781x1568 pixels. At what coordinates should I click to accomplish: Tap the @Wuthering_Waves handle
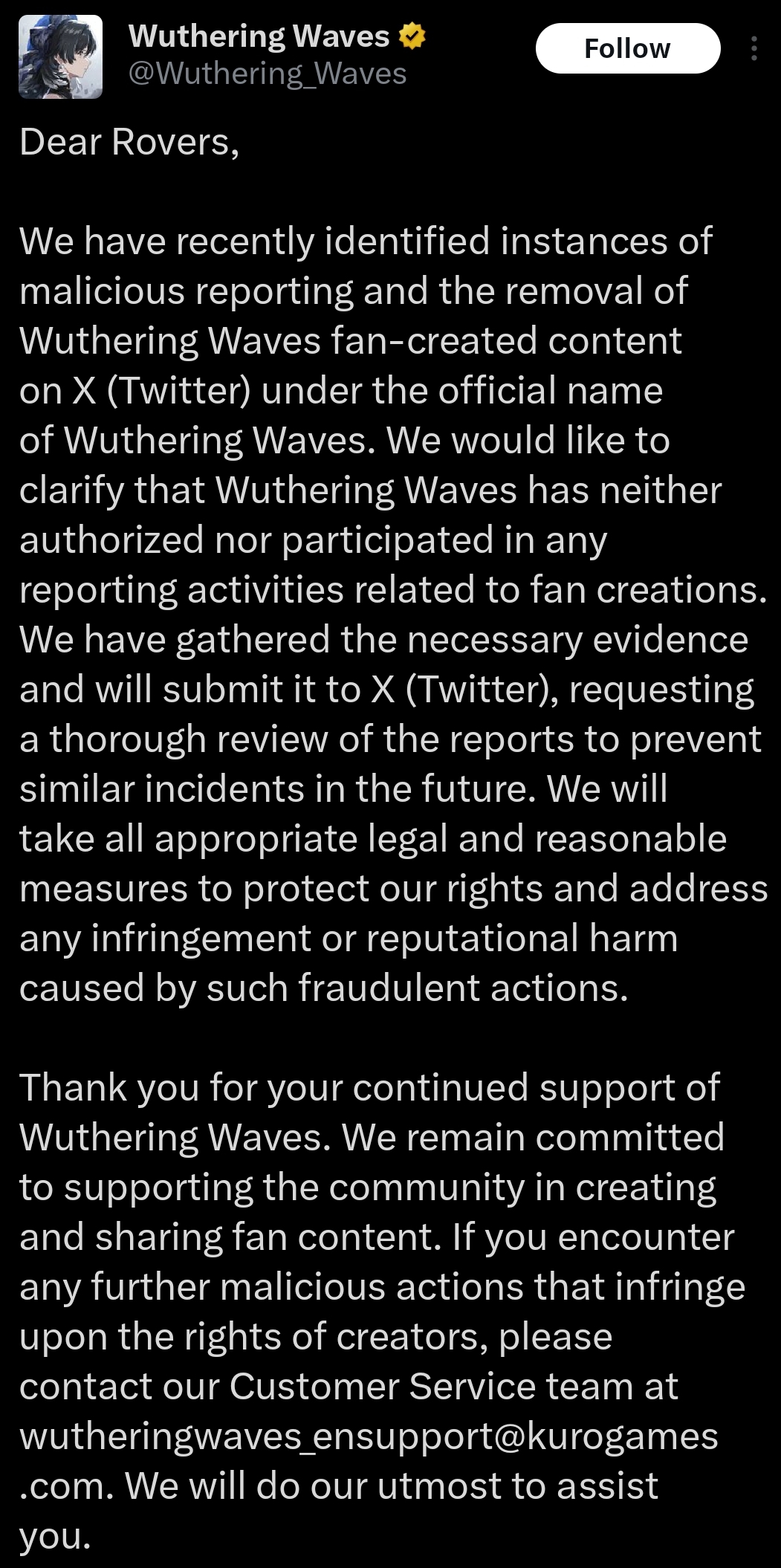(x=268, y=74)
